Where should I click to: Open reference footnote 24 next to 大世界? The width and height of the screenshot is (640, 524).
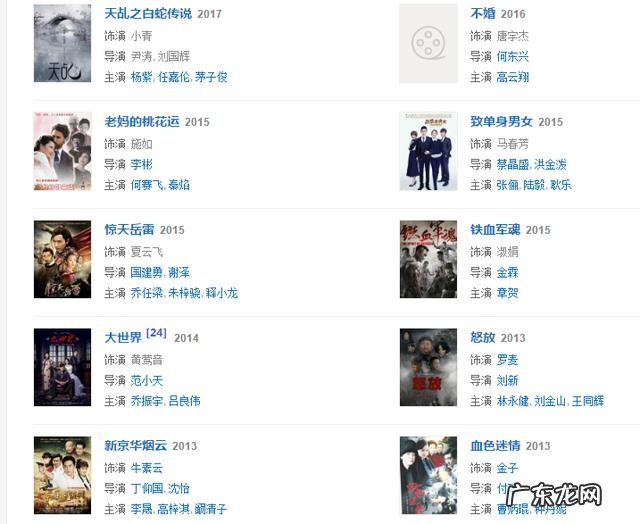(x=156, y=333)
